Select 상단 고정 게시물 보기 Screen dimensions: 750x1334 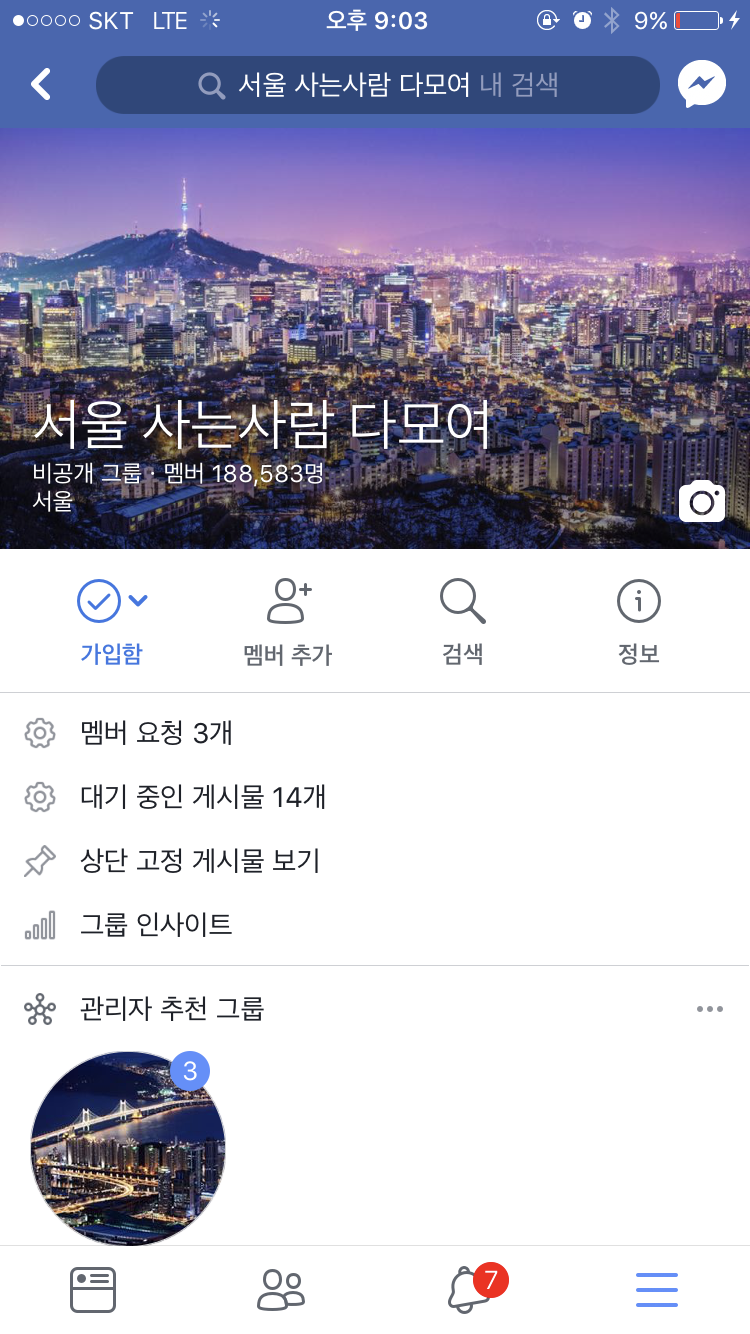[375, 861]
